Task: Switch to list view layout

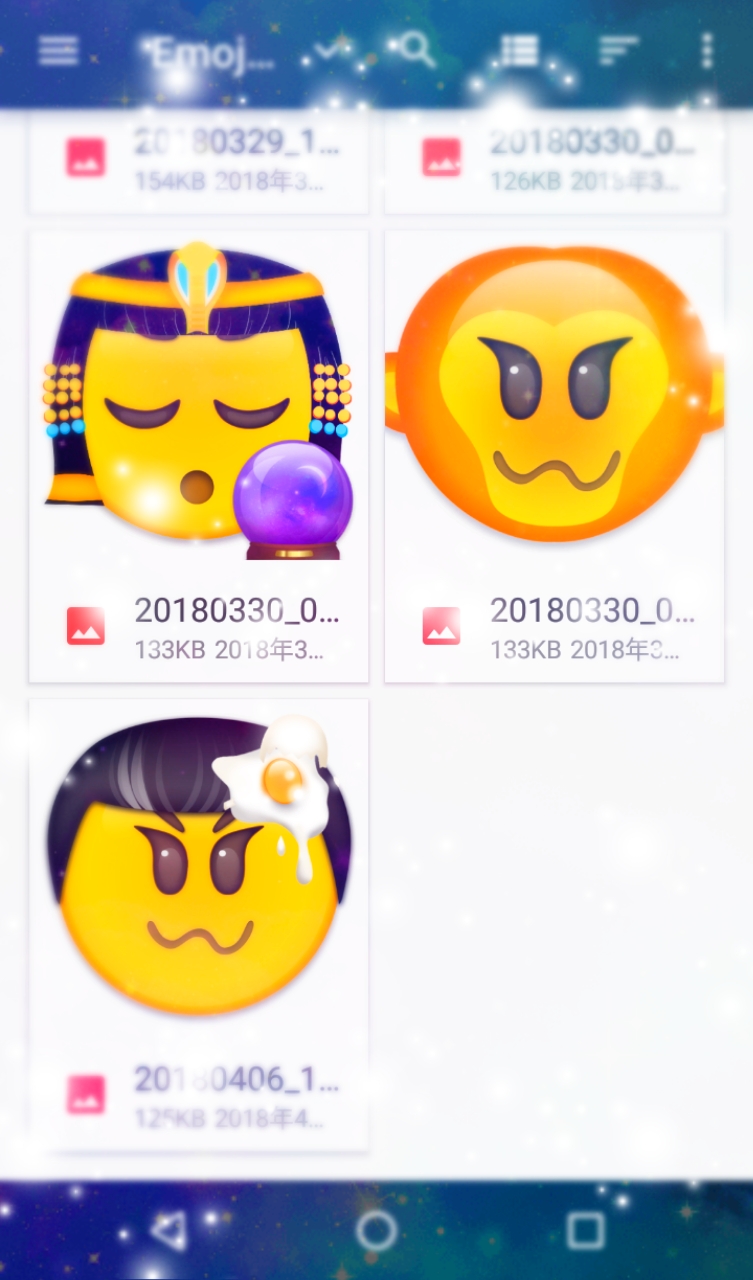Action: (x=520, y=50)
